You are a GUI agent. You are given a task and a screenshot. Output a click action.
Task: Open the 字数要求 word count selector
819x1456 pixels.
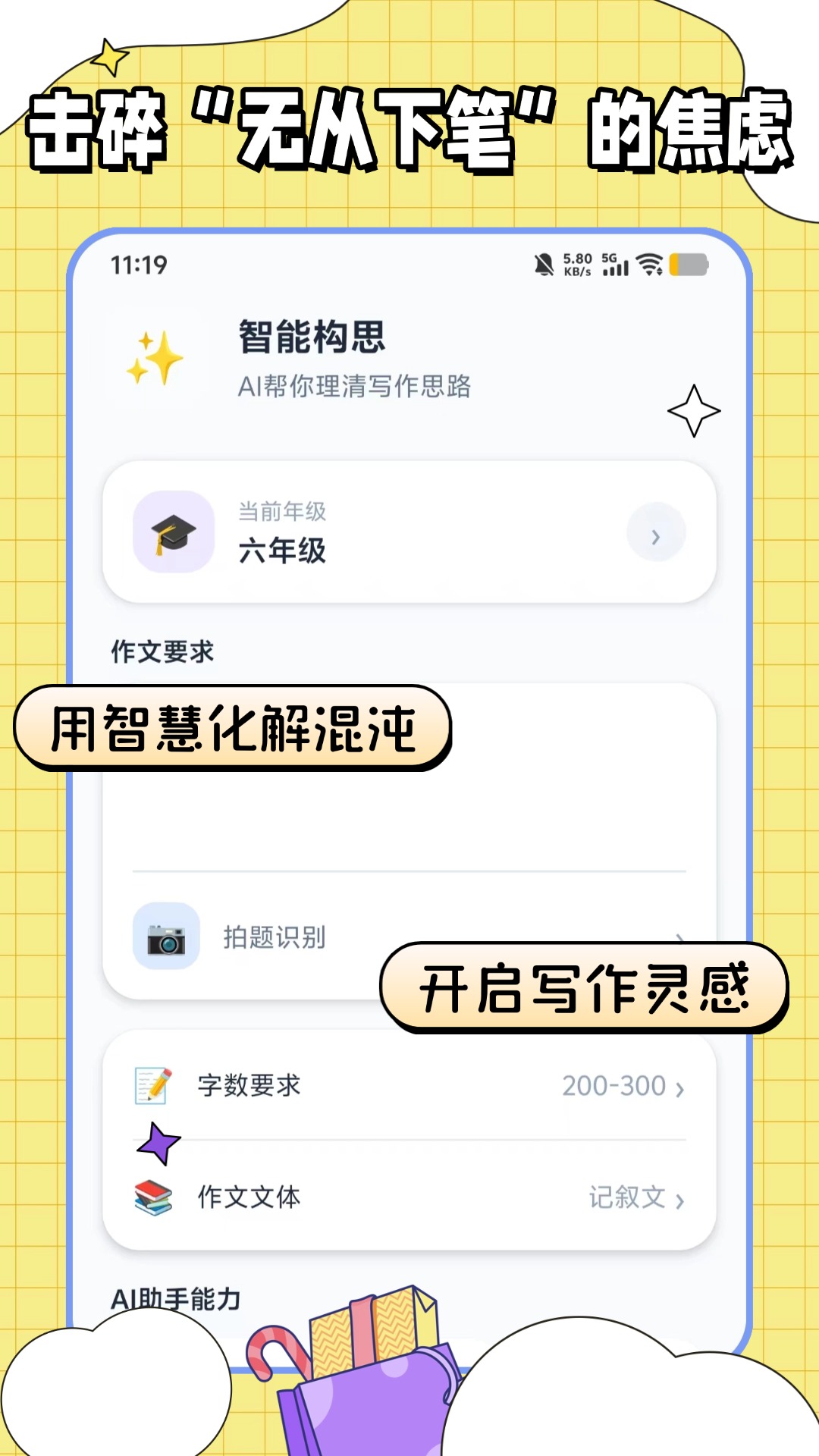[409, 1086]
